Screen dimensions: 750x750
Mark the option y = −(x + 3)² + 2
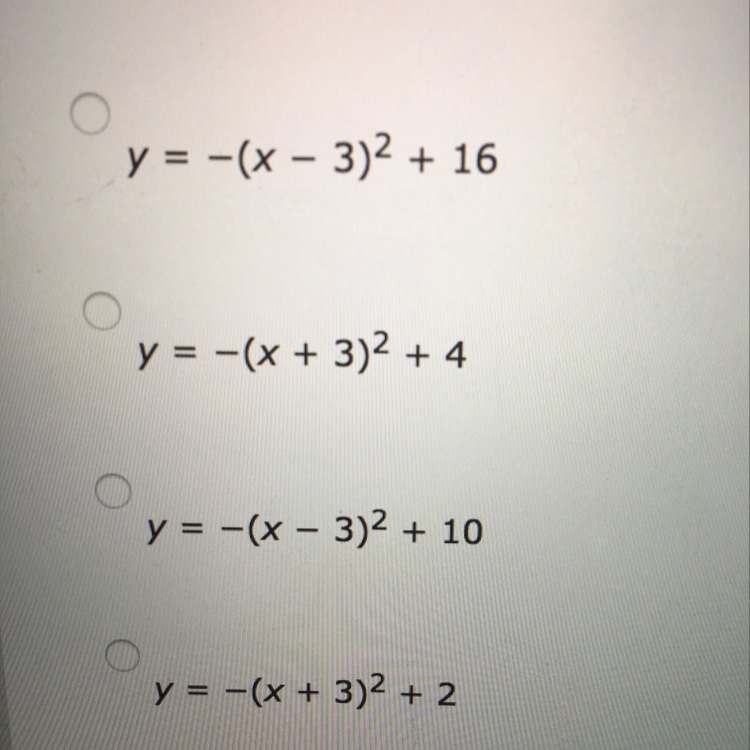pos(124,655)
